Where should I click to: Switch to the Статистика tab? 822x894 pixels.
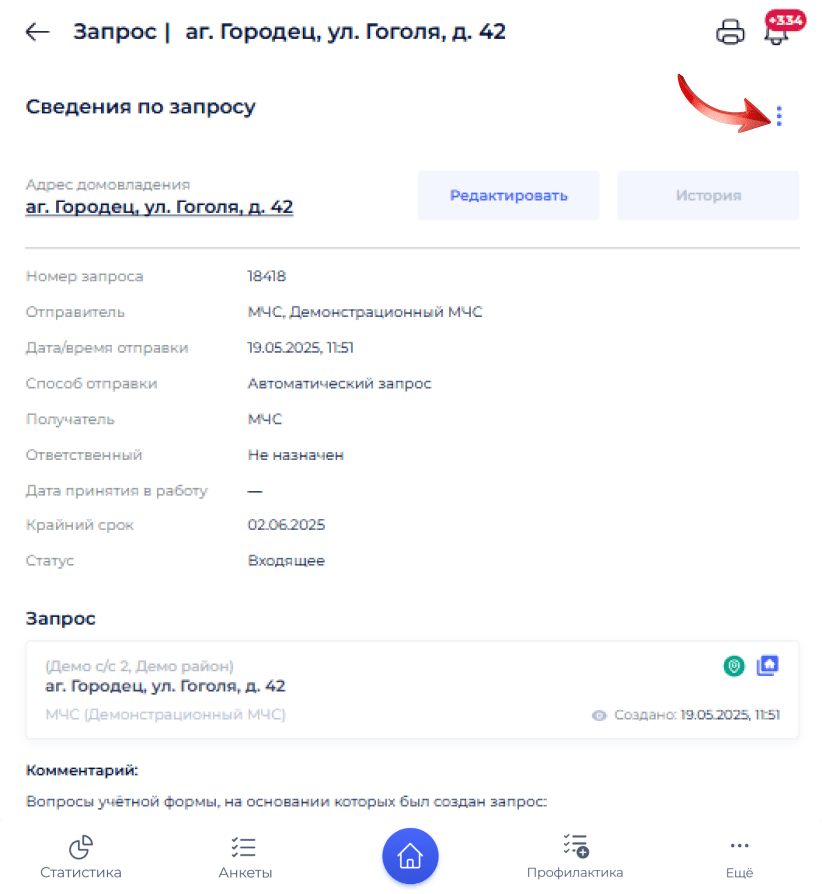pyautogui.click(x=81, y=857)
